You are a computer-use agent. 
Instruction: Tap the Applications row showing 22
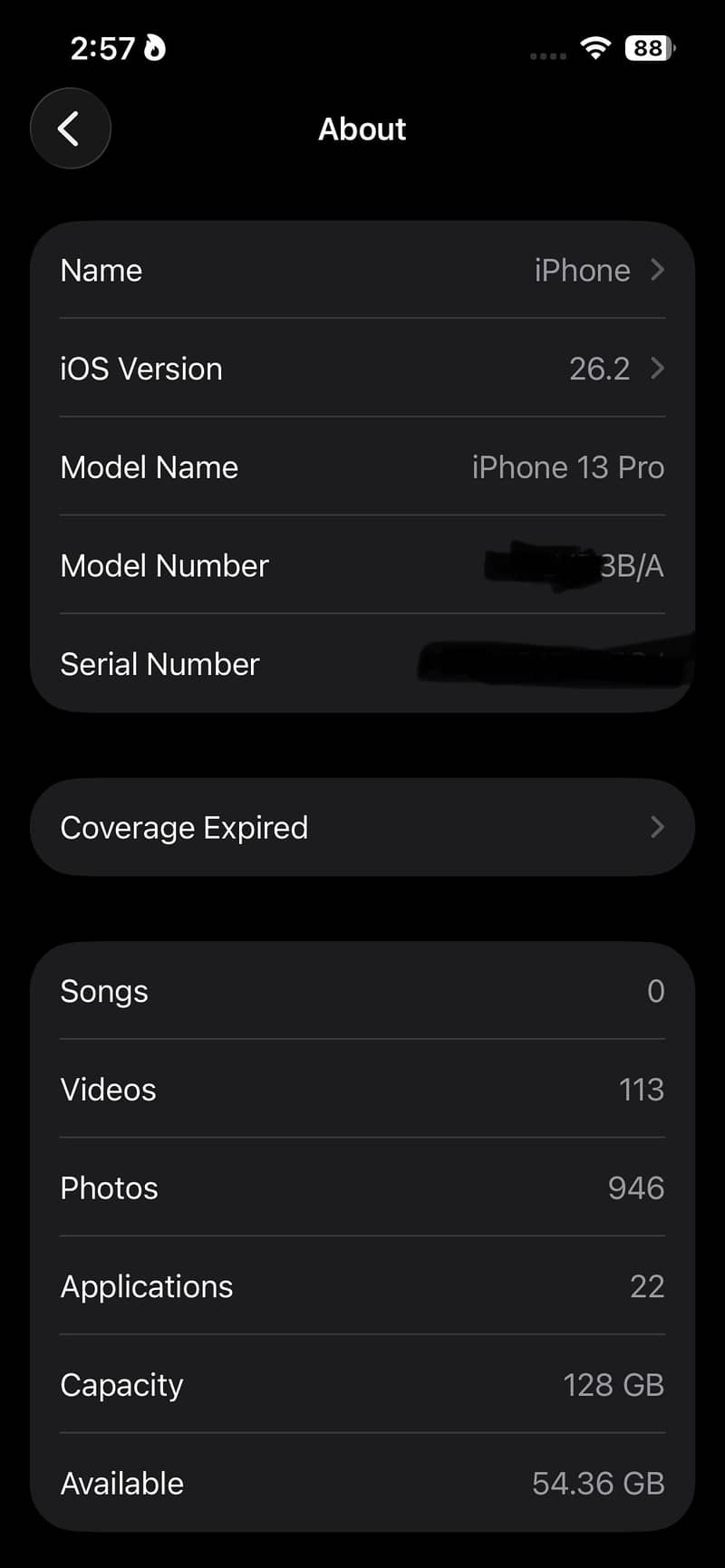362,1286
